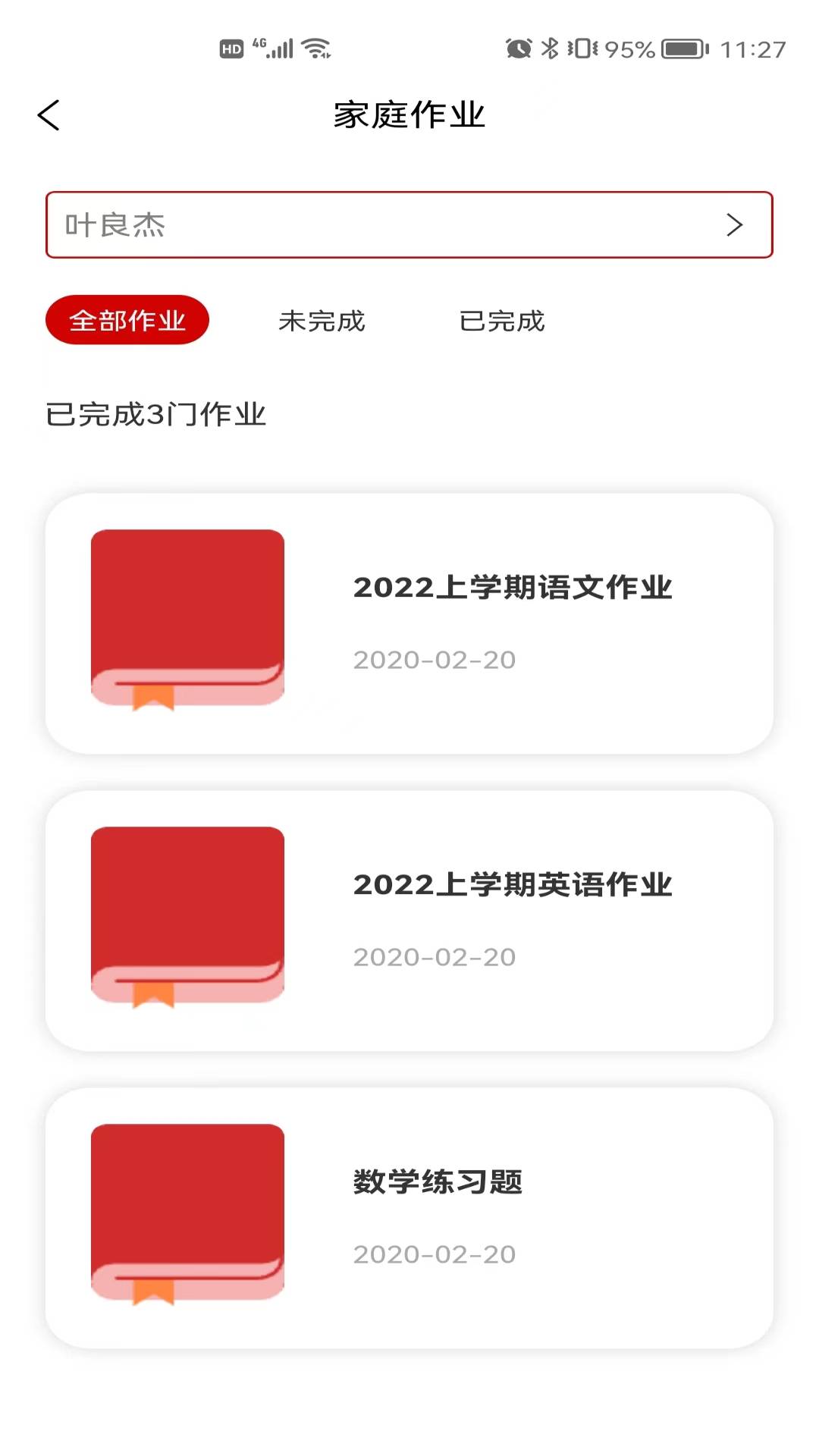Go back from the 家庭作业 page

coord(49,115)
